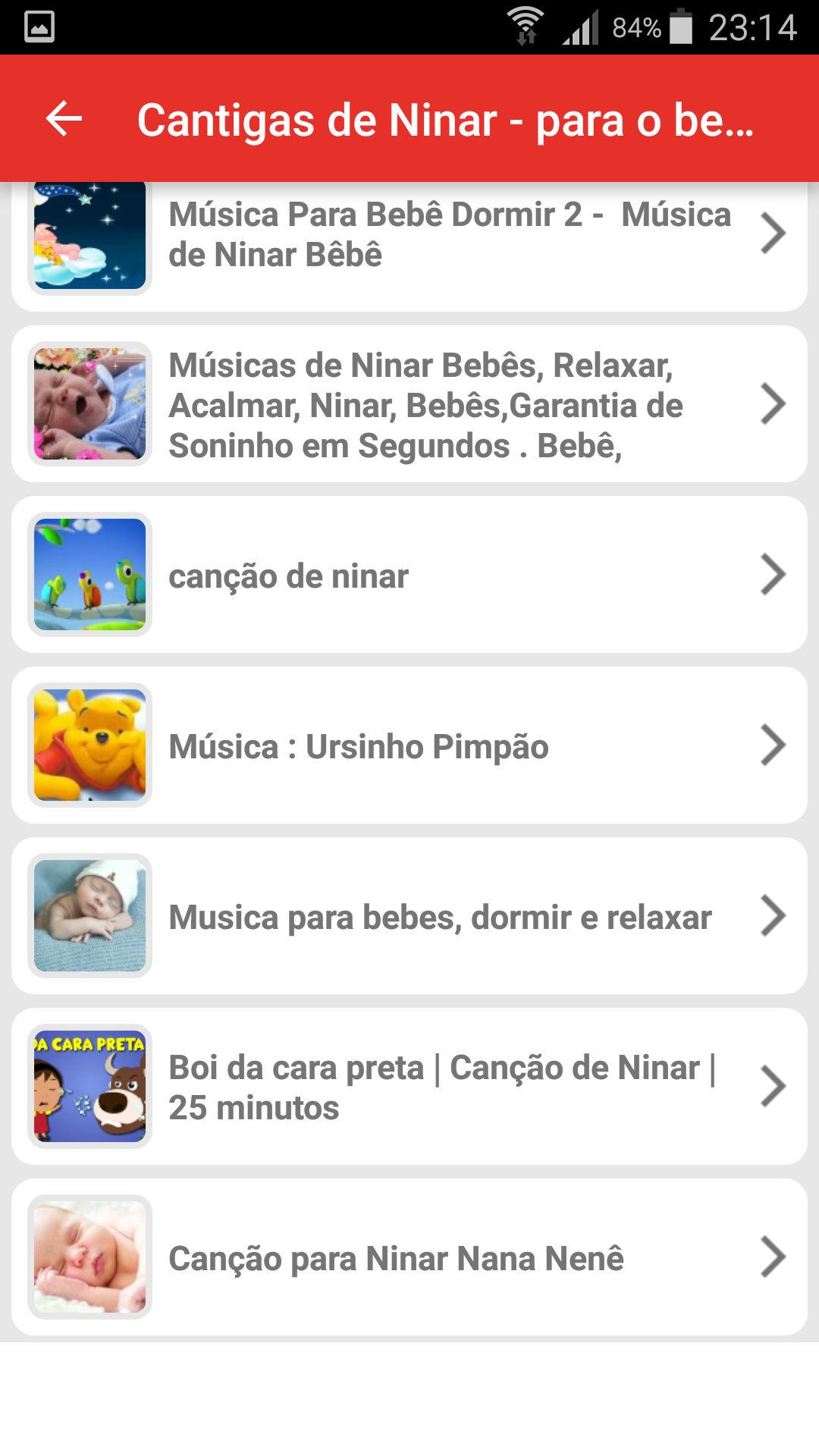Open Músicas de Ninar Bebês, Relaxar

pyautogui.click(x=409, y=404)
